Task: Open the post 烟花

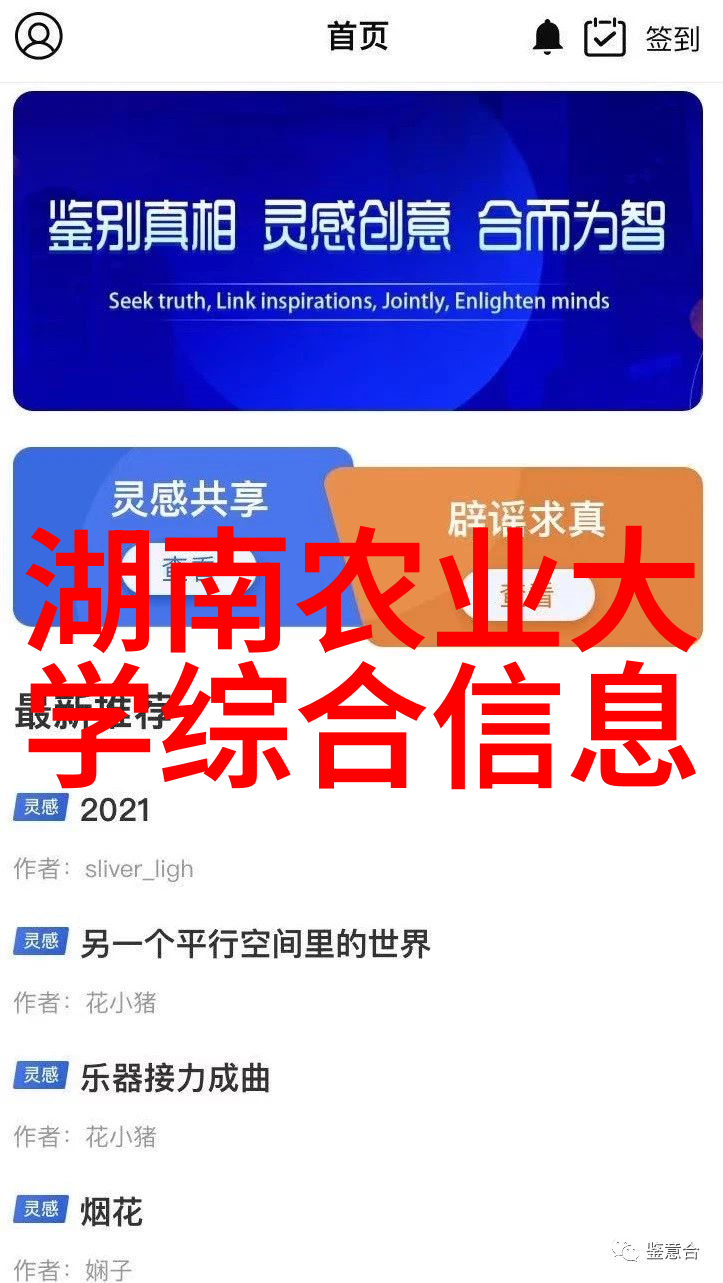Action: point(112,1212)
